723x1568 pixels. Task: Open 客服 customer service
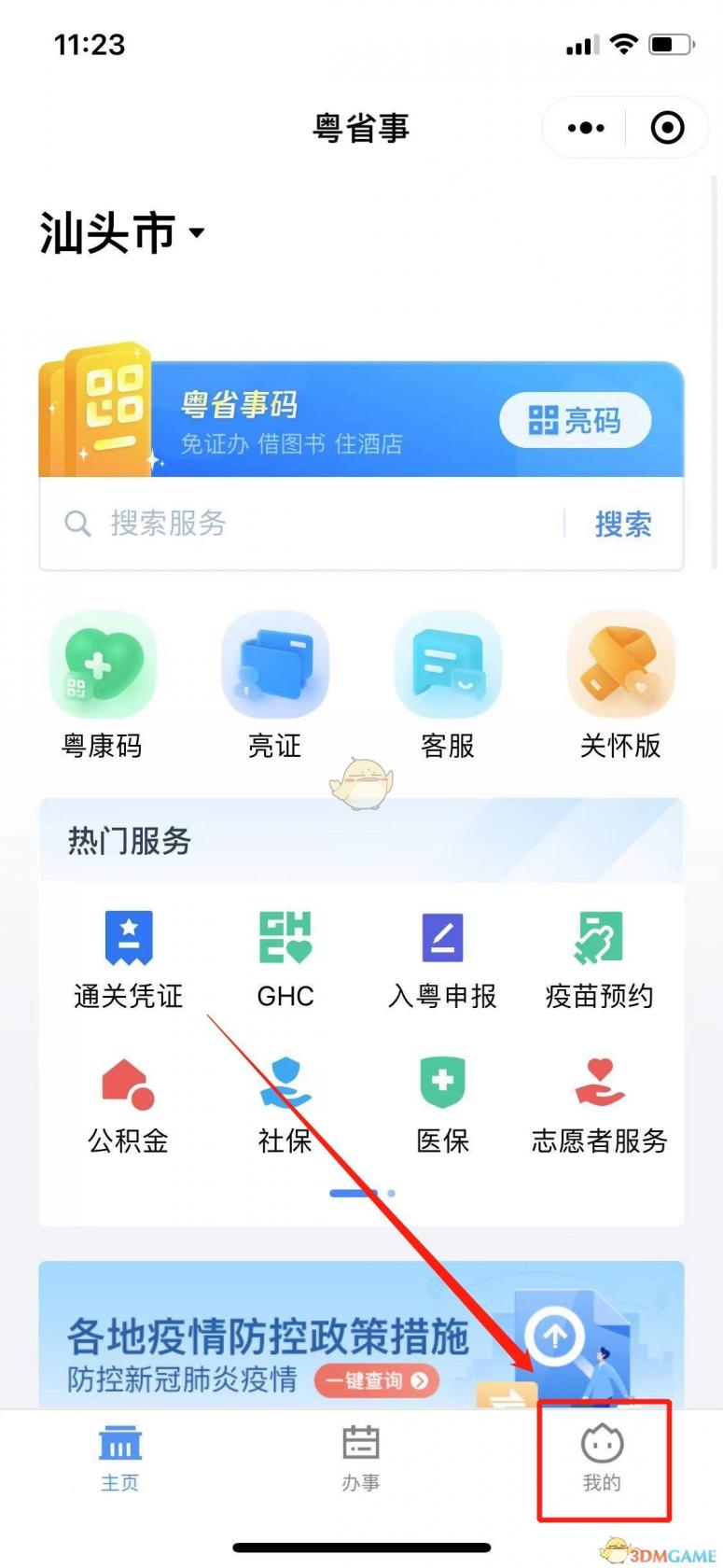click(x=448, y=686)
